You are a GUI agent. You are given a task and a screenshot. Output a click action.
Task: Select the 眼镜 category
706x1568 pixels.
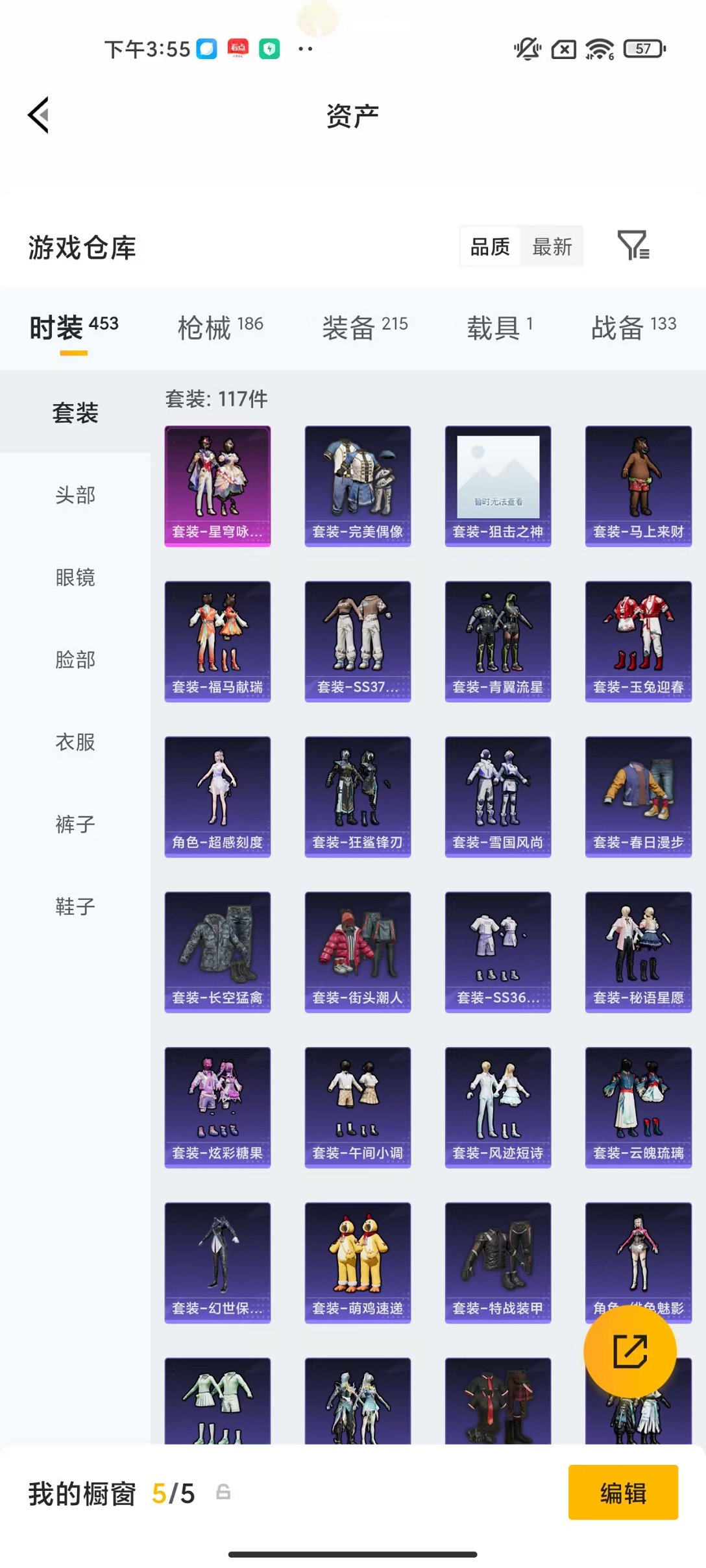coord(75,577)
